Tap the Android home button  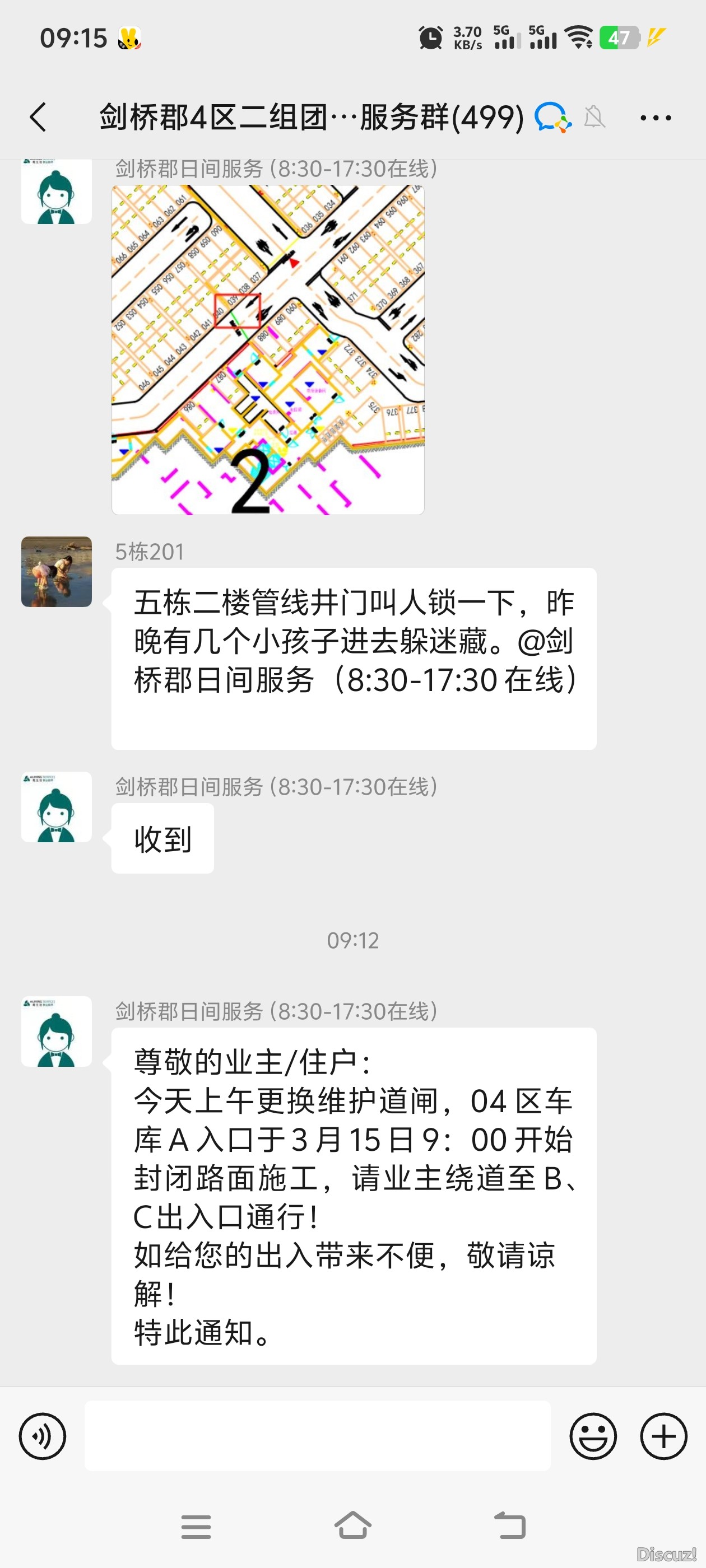(x=354, y=1526)
